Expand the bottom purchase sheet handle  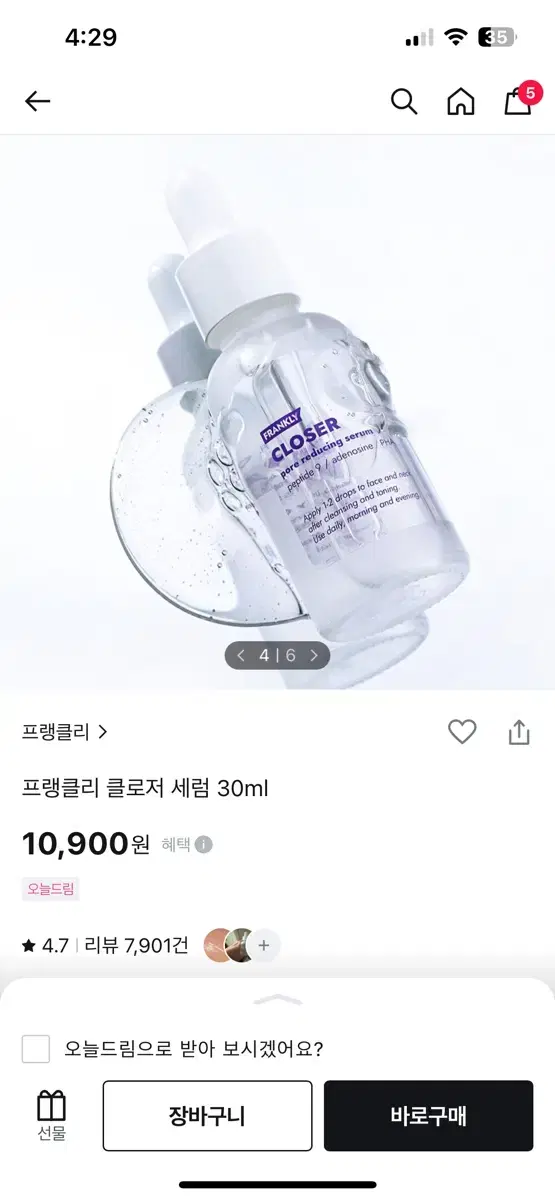(x=278, y=998)
